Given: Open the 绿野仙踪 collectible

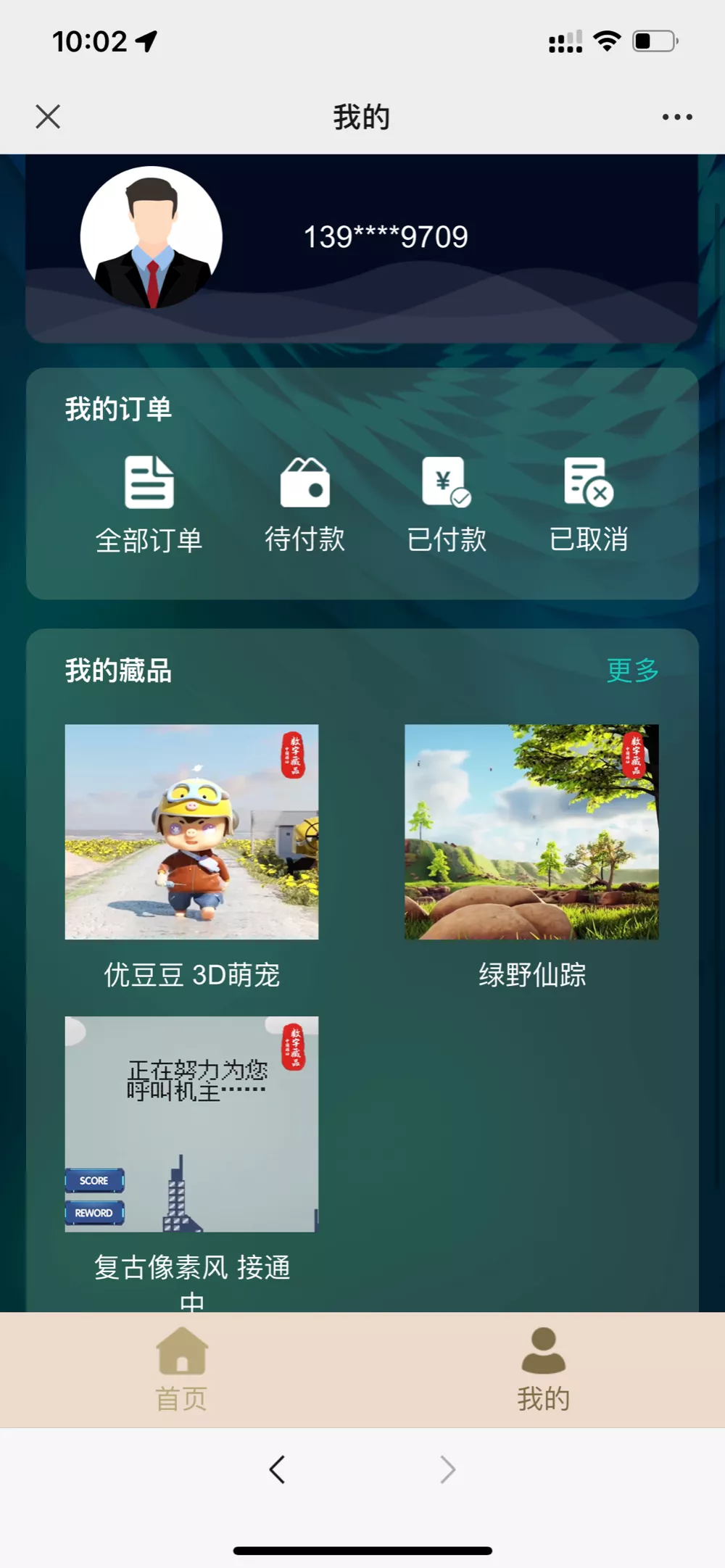Looking at the screenshot, I should (531, 831).
